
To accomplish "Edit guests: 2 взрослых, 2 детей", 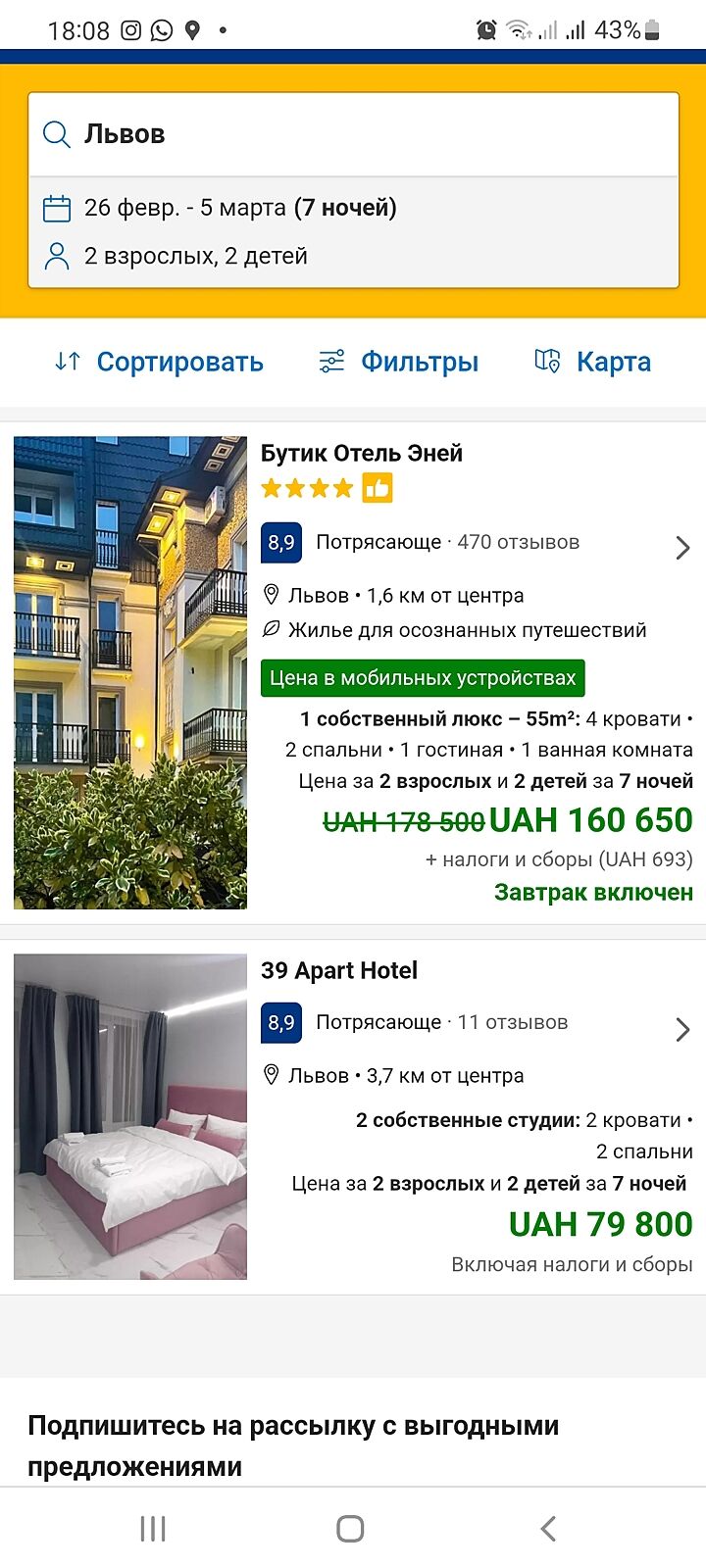I will tap(196, 257).
